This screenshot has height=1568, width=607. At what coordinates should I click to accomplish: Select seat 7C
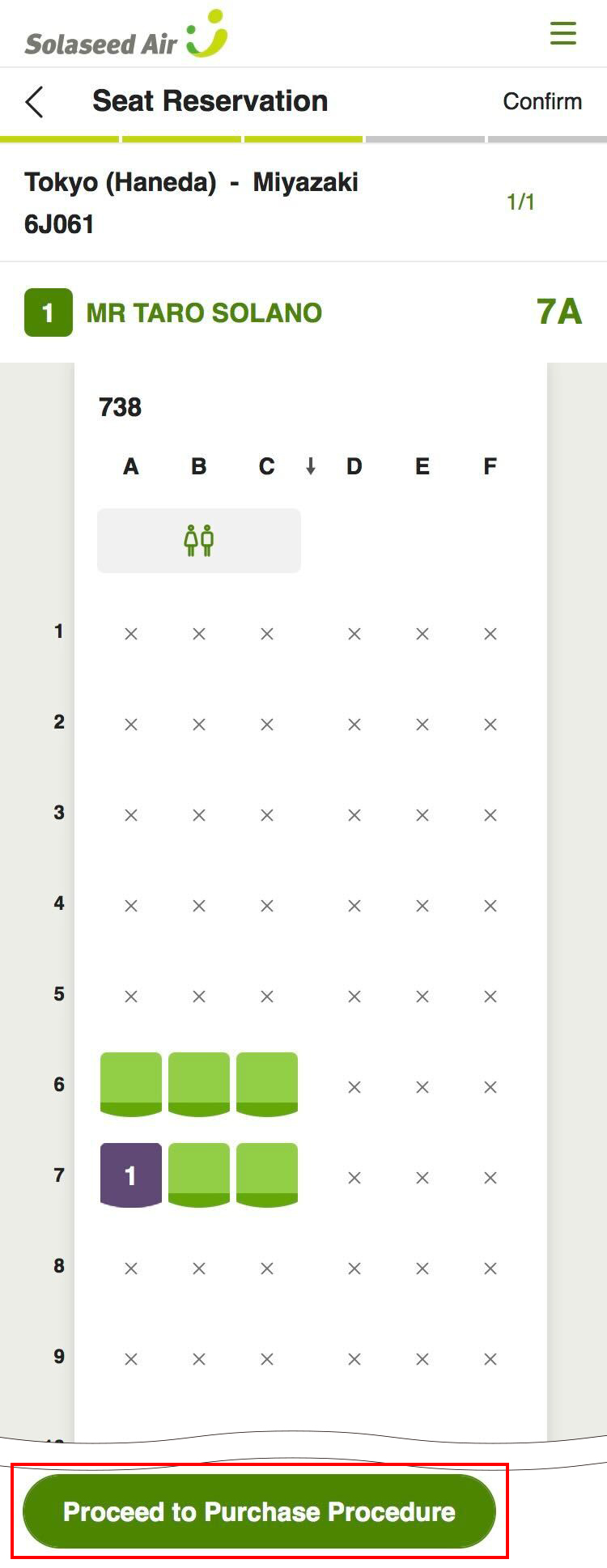click(267, 1175)
